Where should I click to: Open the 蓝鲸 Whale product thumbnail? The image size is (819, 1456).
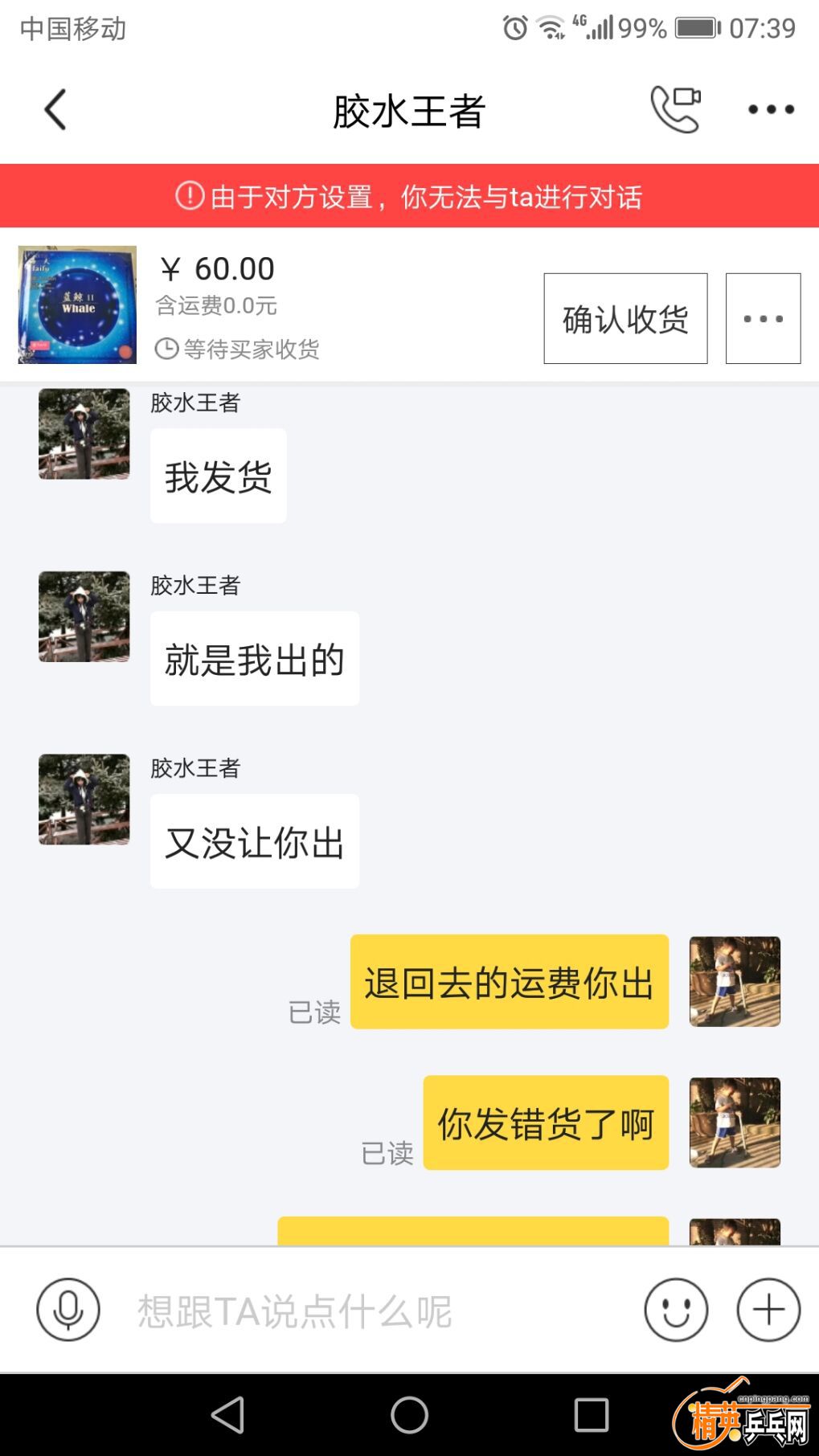click(77, 305)
